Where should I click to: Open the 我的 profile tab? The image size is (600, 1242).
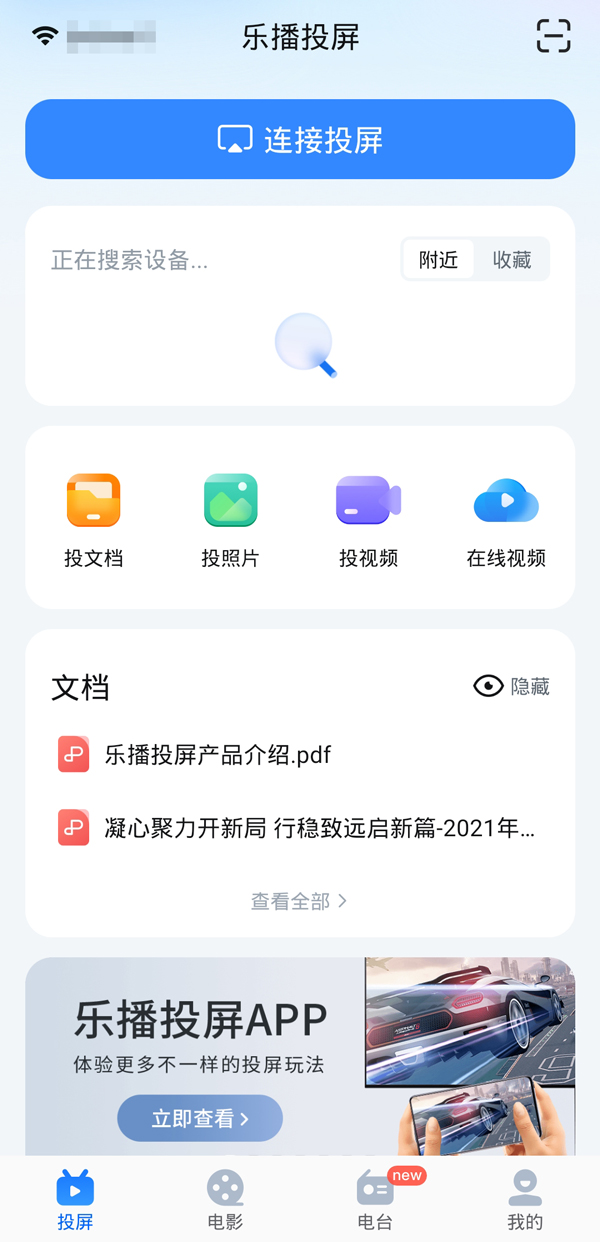[x=525, y=1200]
